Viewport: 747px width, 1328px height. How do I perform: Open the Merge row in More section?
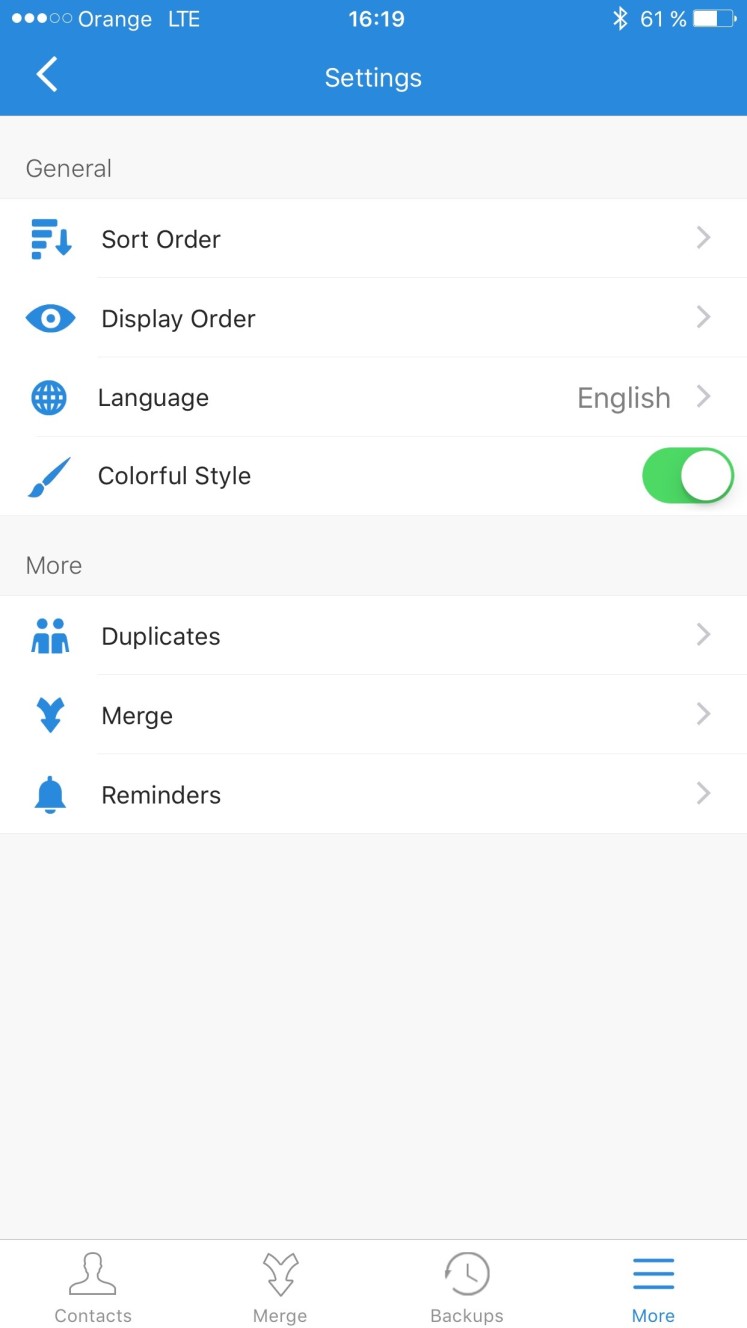point(373,715)
